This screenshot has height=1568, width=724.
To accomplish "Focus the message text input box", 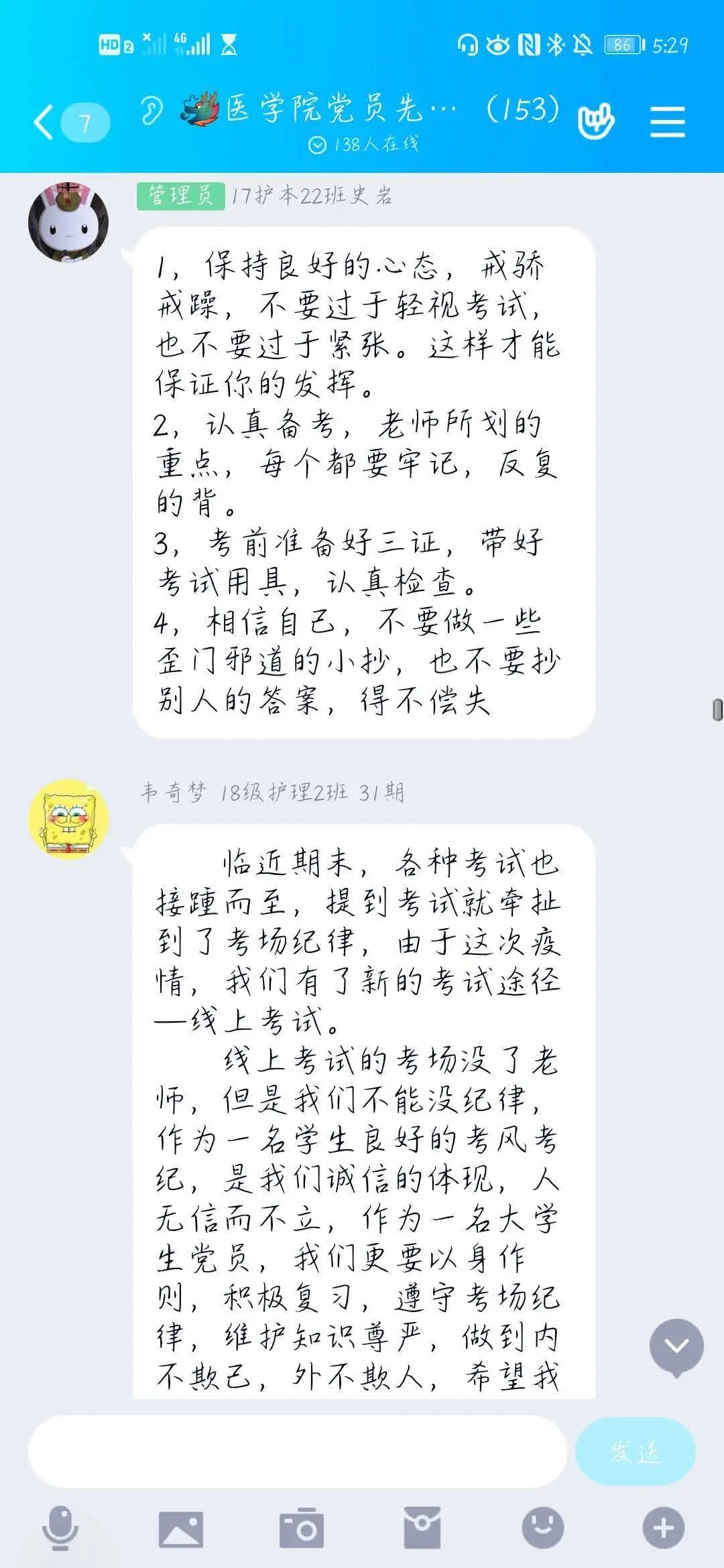I will coord(296,1451).
